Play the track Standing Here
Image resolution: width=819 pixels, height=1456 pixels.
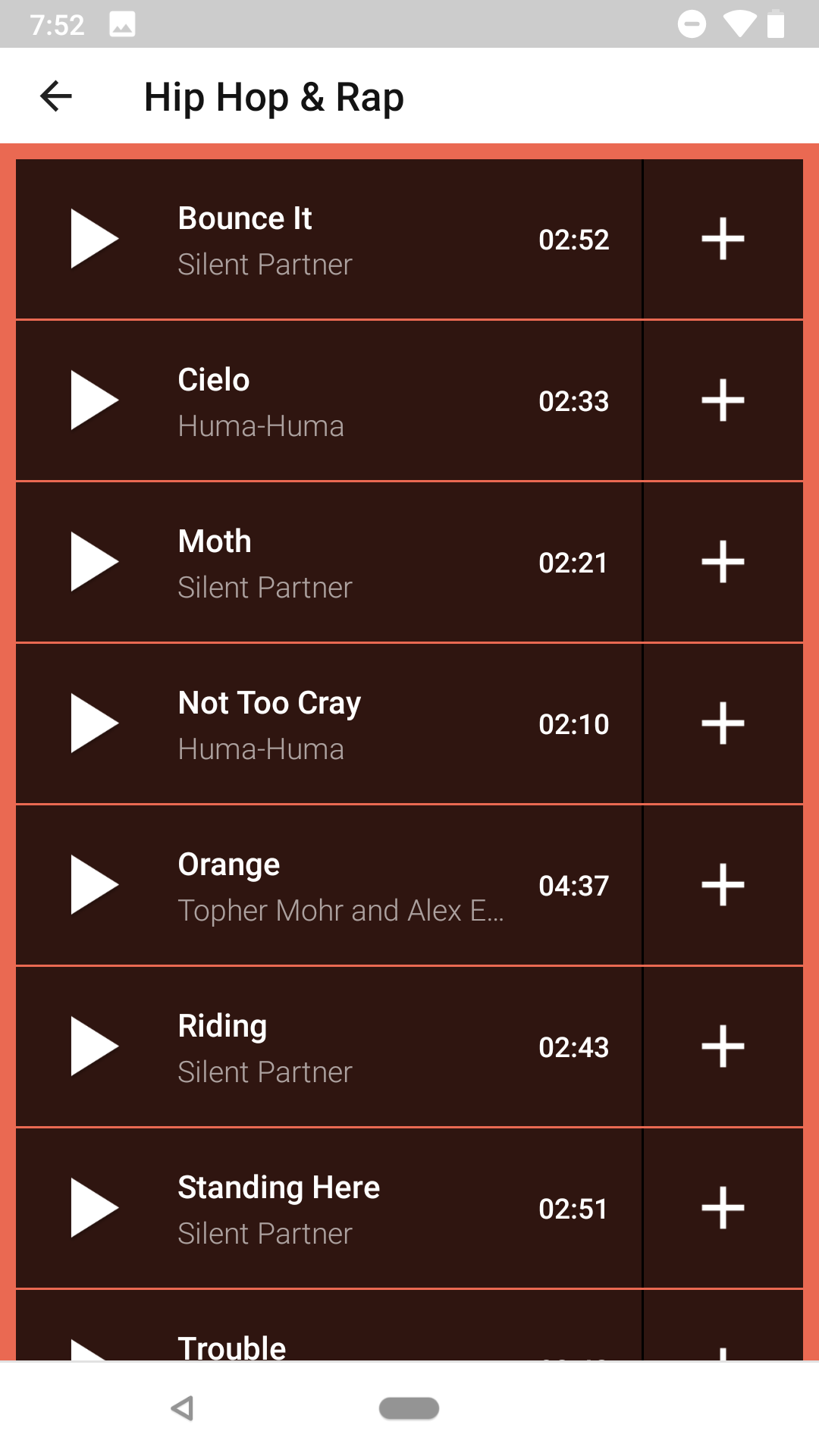pyautogui.click(x=94, y=1208)
